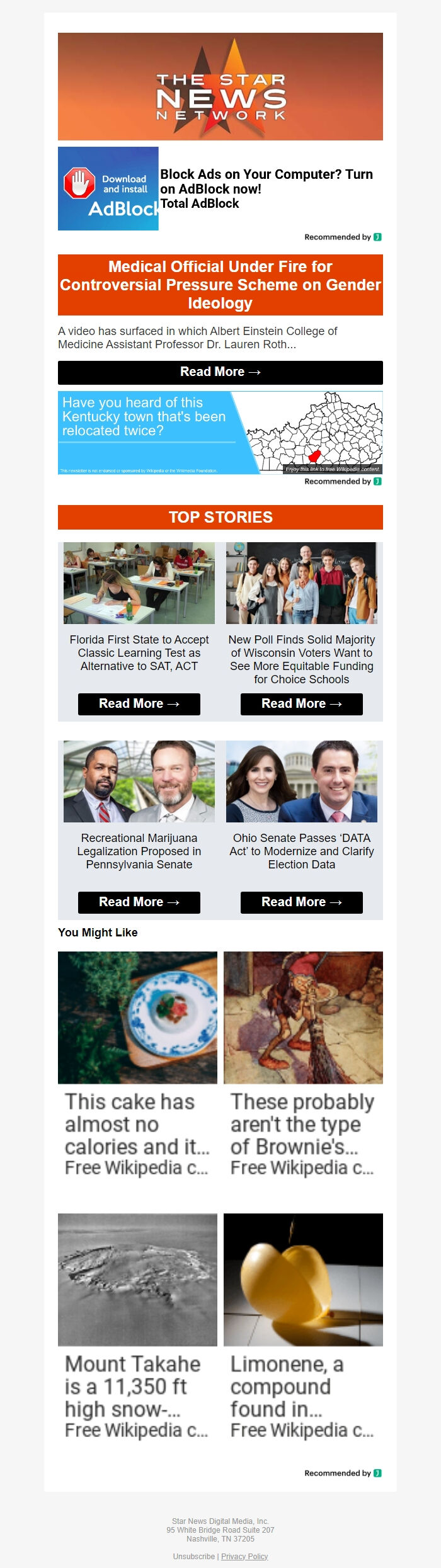
Task: Open the Limonene compound recommendation
Action: [303, 1326]
